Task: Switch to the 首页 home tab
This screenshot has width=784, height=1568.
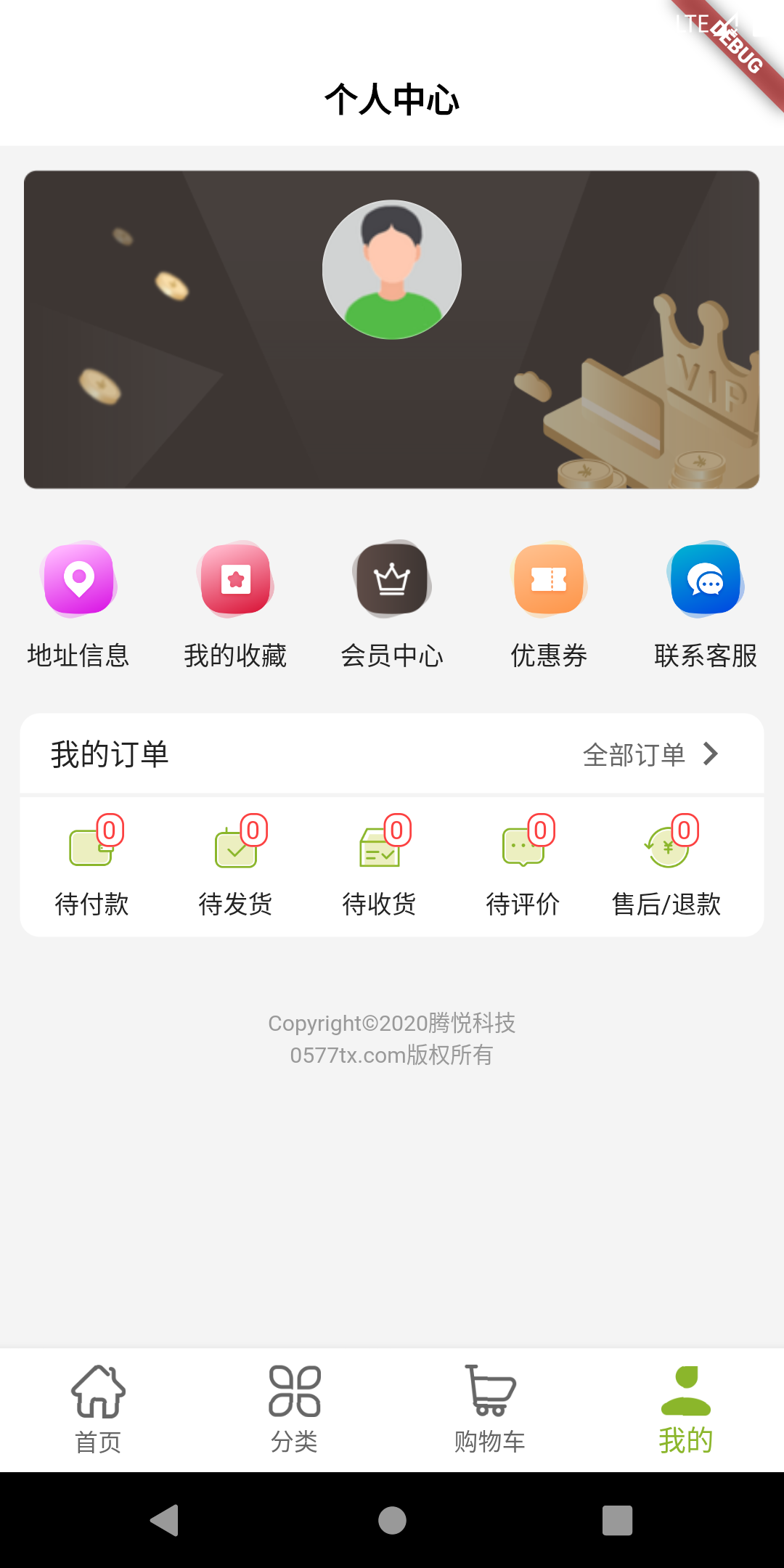Action: point(98,1410)
